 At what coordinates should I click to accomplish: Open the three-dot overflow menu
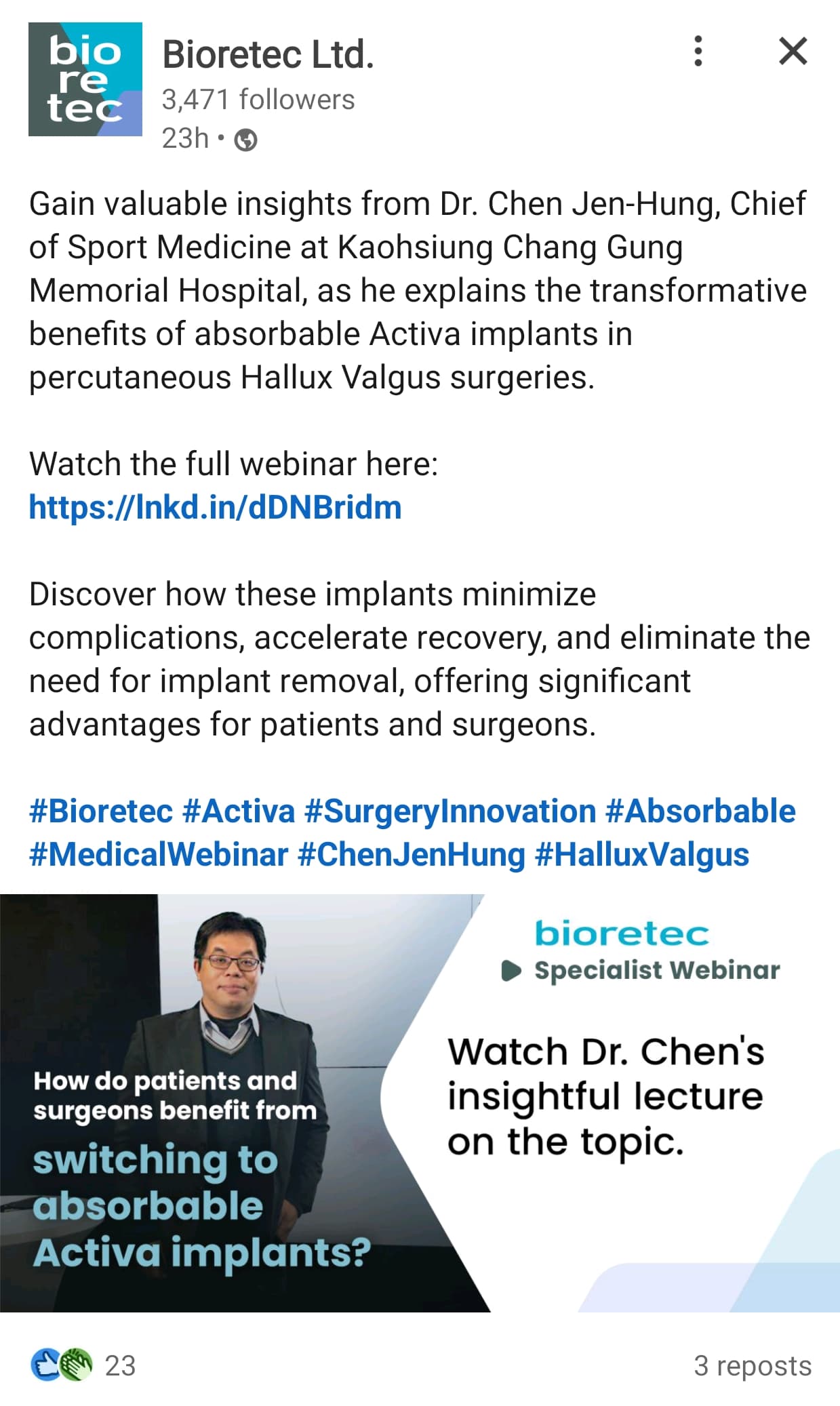pos(698,51)
